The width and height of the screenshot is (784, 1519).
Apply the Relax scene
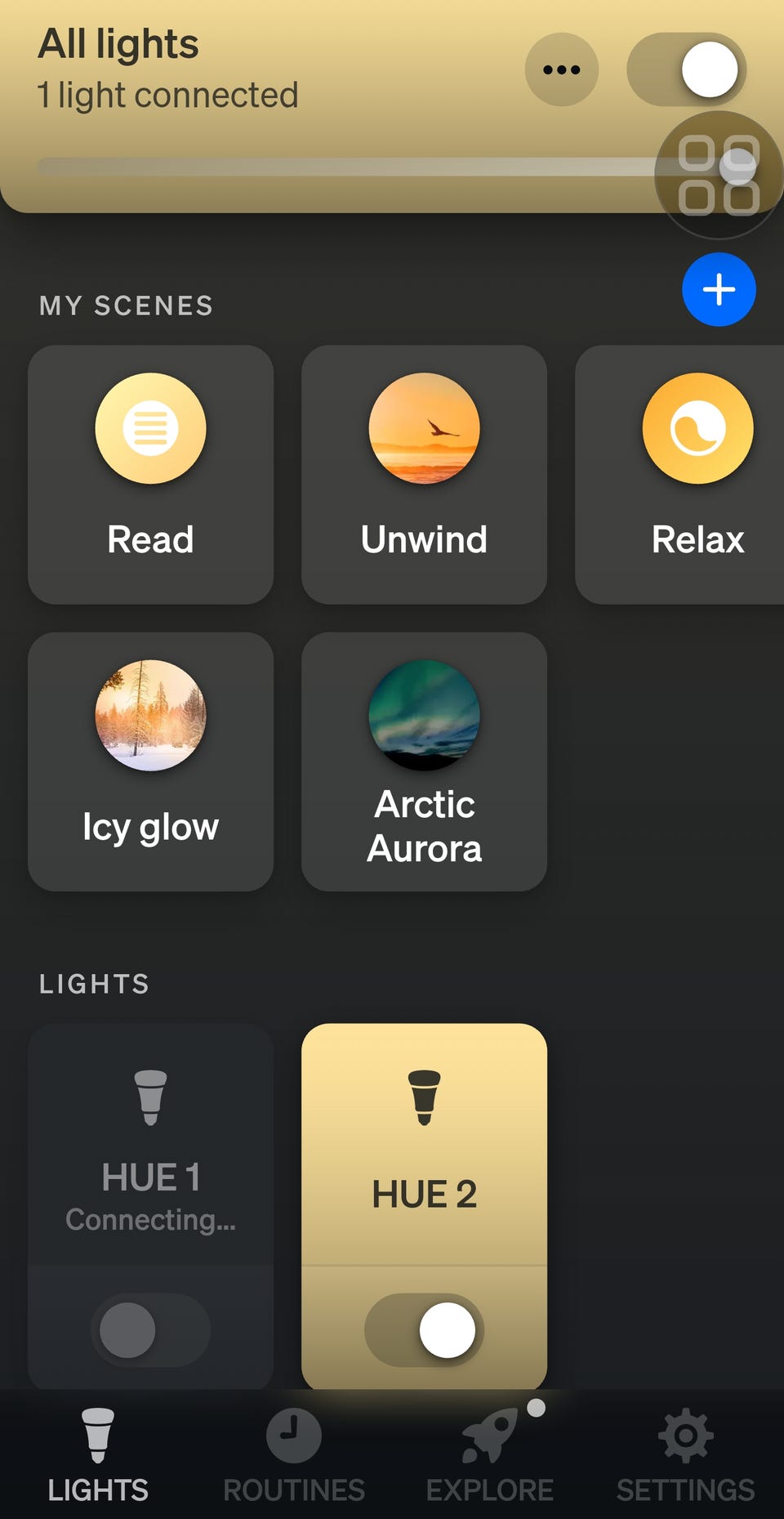pos(679,475)
